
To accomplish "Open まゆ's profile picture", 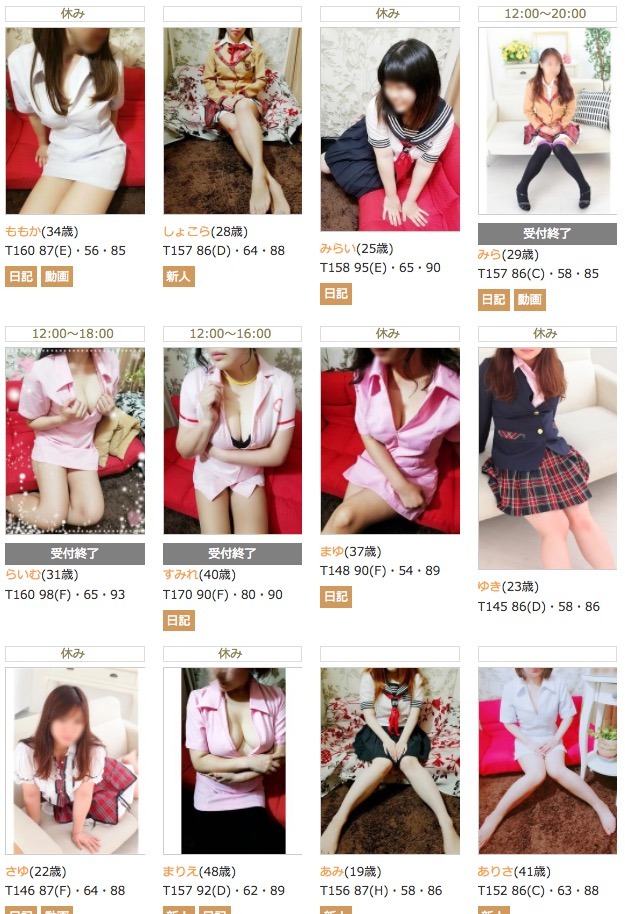I will [390, 440].
